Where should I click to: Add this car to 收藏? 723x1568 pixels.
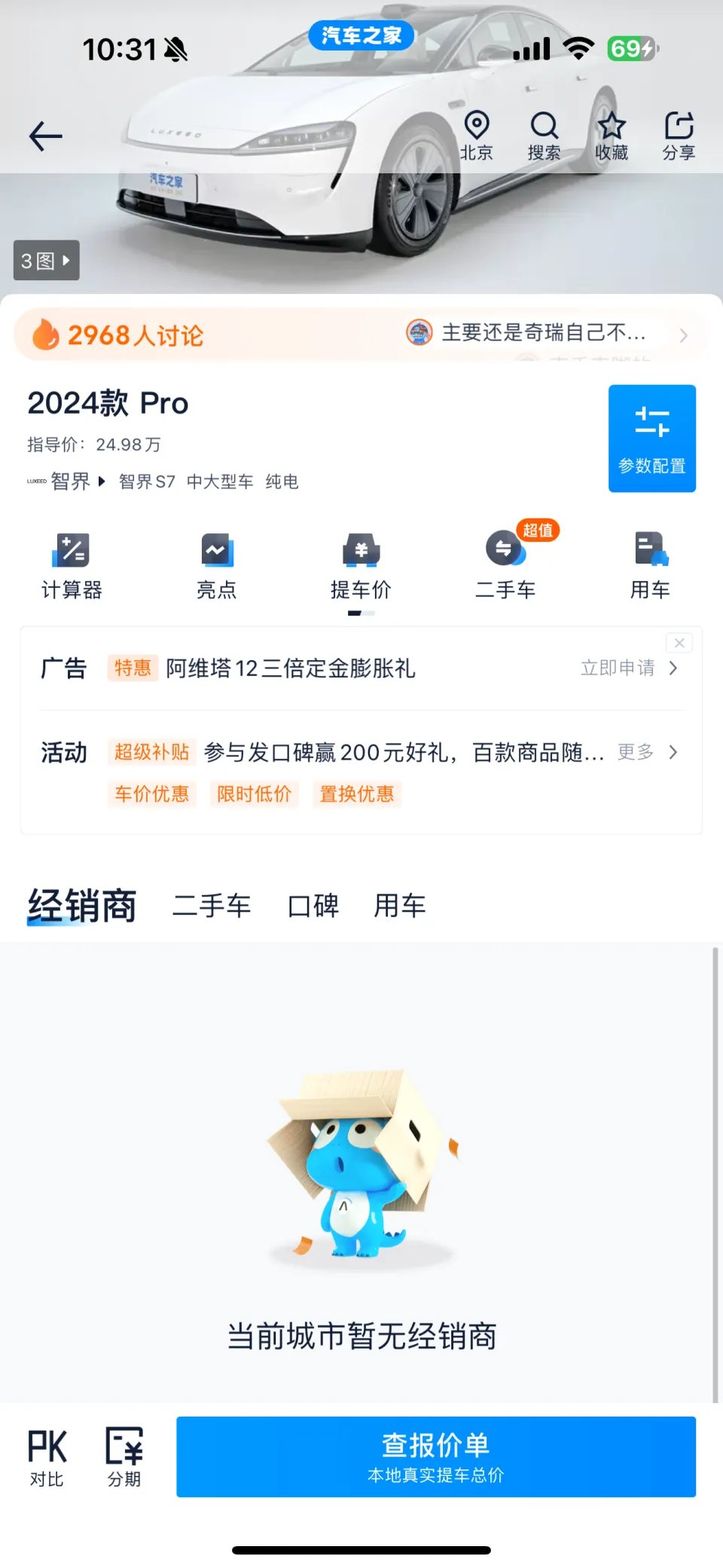pyautogui.click(x=612, y=136)
